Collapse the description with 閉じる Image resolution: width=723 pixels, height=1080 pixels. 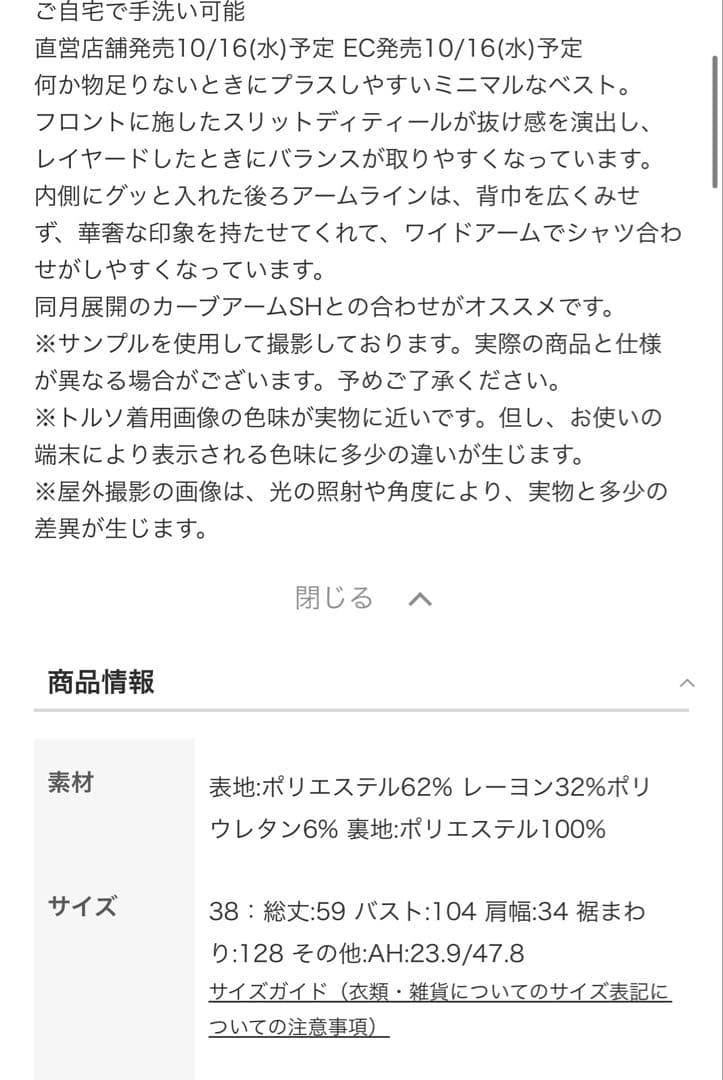coord(362,598)
